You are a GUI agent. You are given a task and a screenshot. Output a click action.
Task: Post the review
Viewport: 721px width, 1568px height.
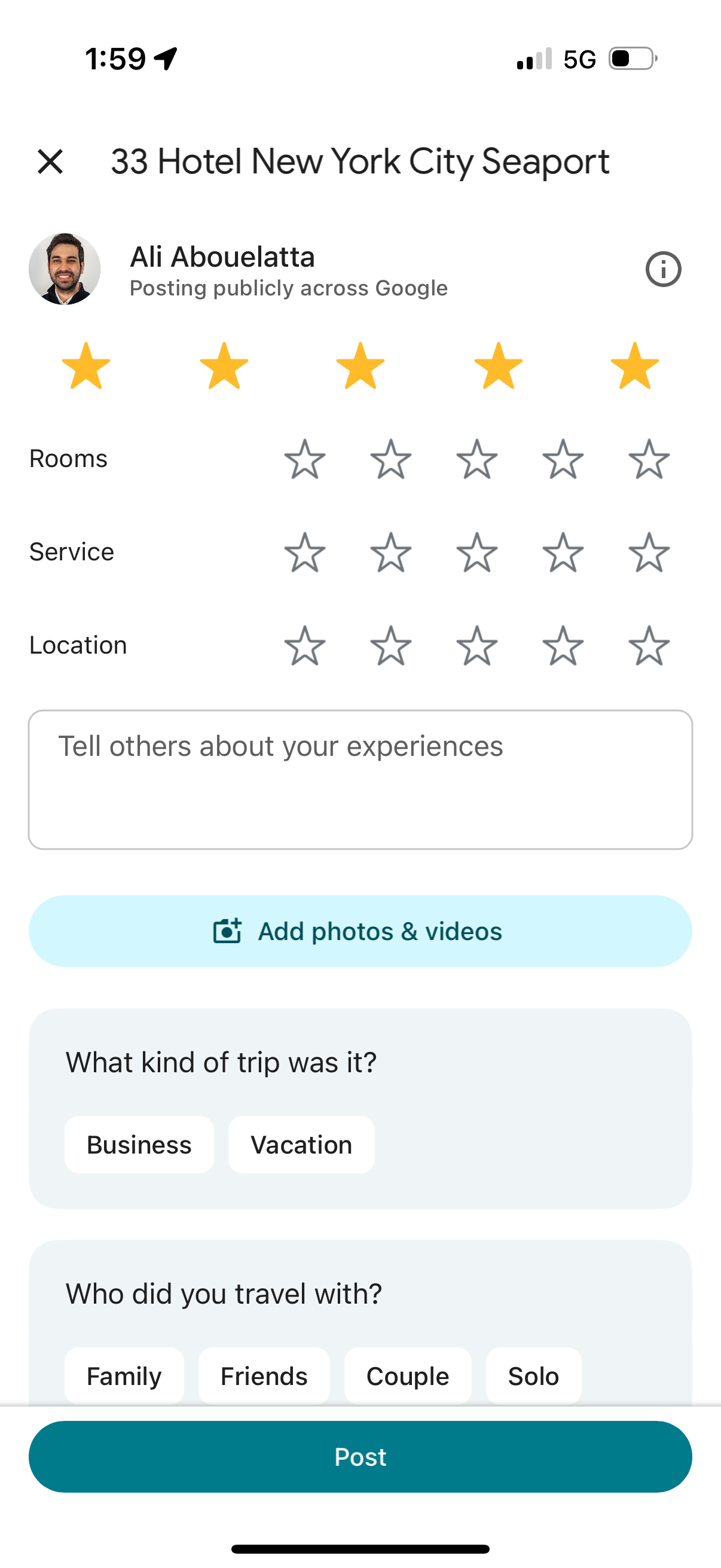click(x=360, y=1457)
